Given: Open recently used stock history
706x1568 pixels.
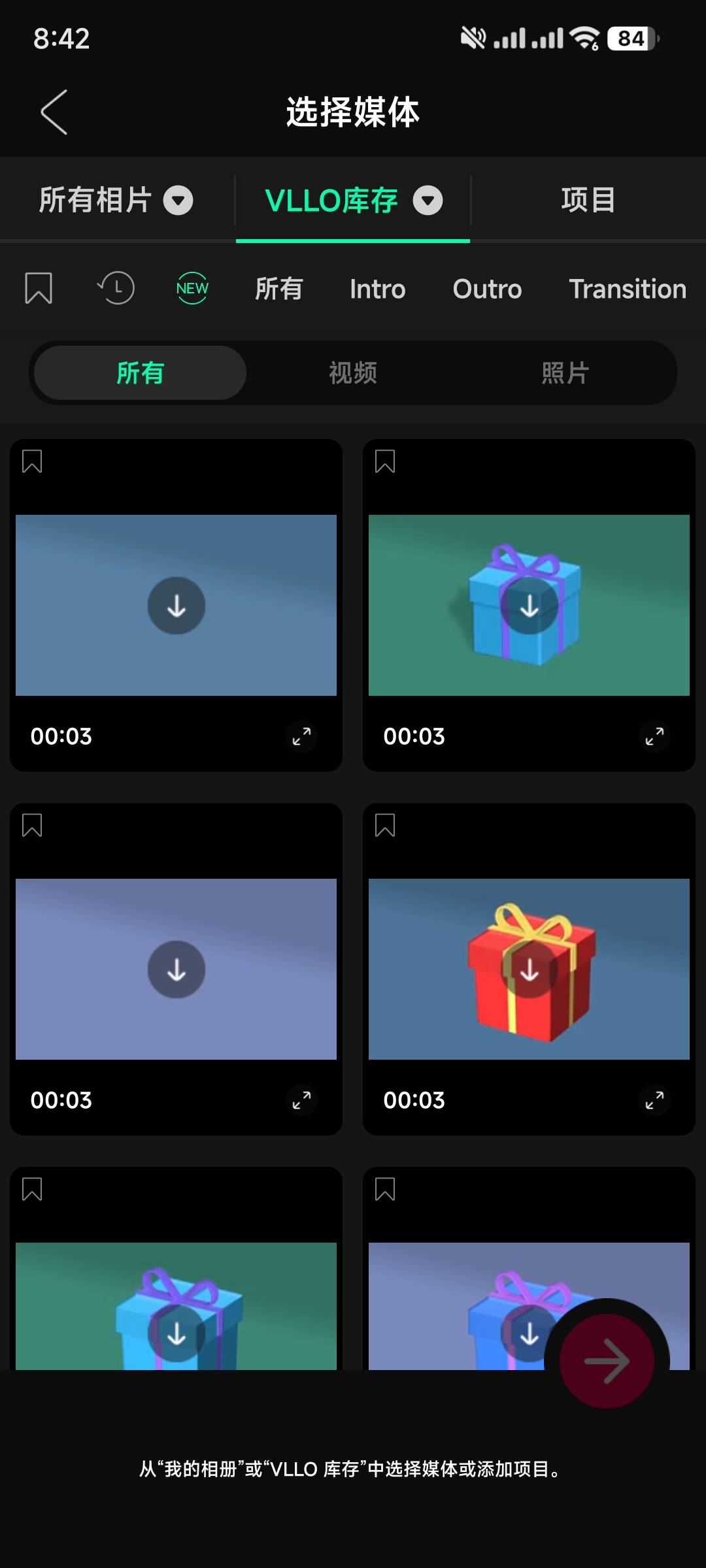Looking at the screenshot, I should [x=116, y=288].
